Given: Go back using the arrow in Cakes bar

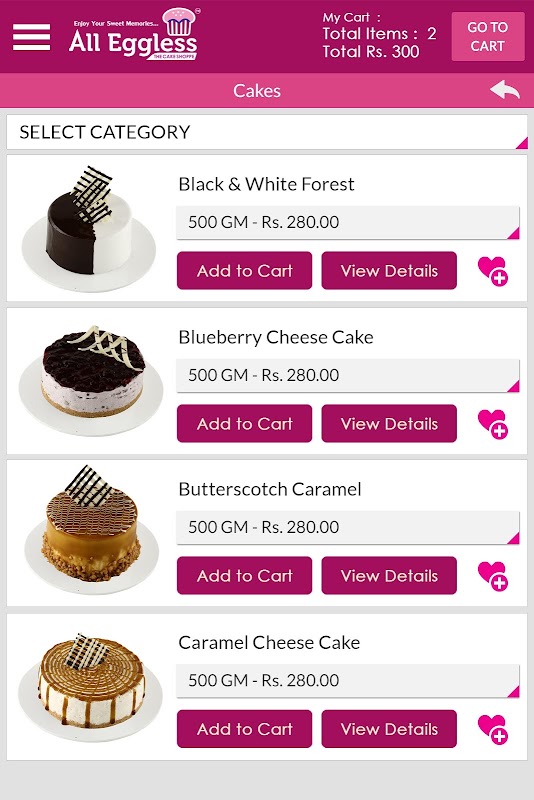Looking at the screenshot, I should click(504, 90).
